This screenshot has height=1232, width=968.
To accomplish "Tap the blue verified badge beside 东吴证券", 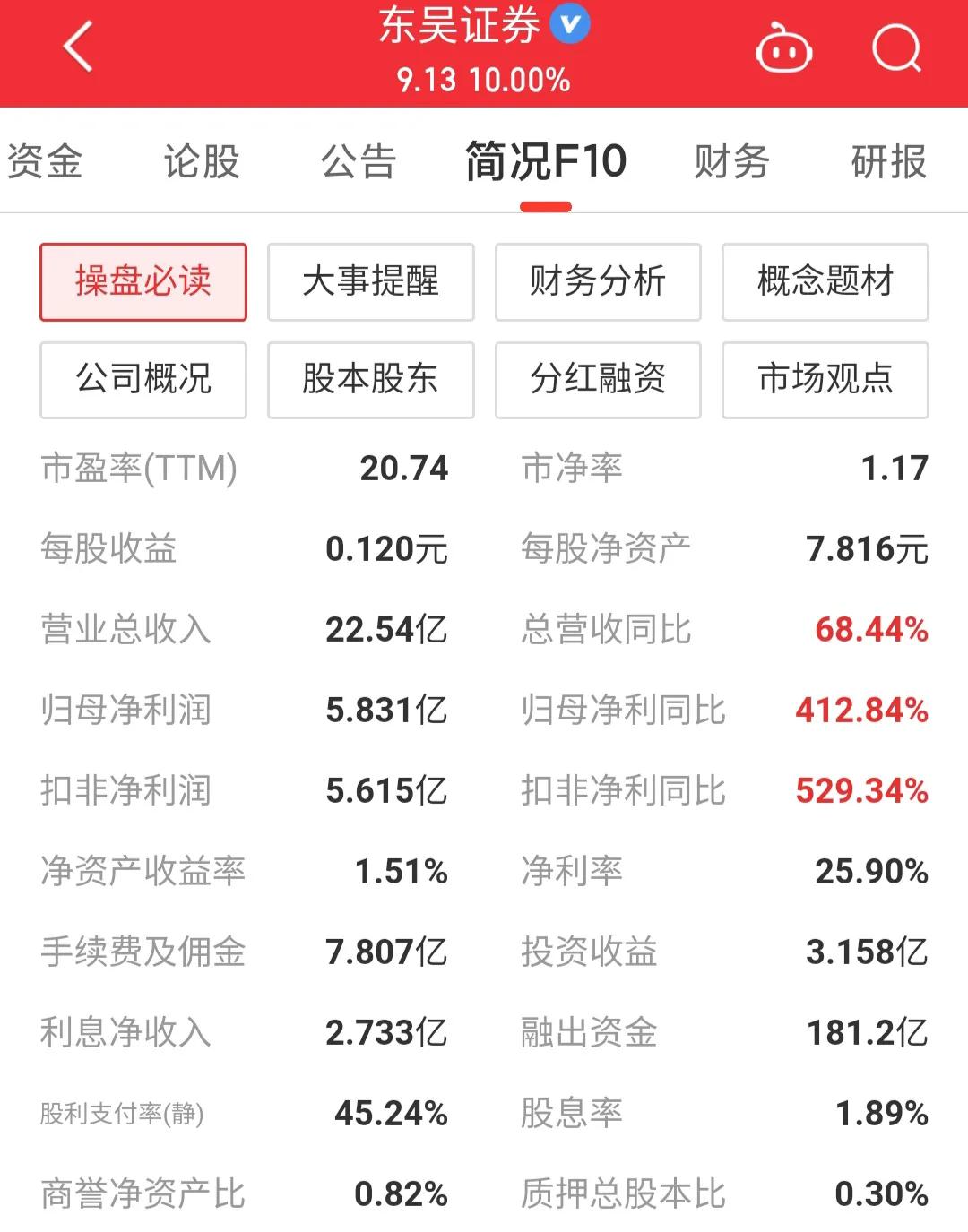I will coord(567,25).
